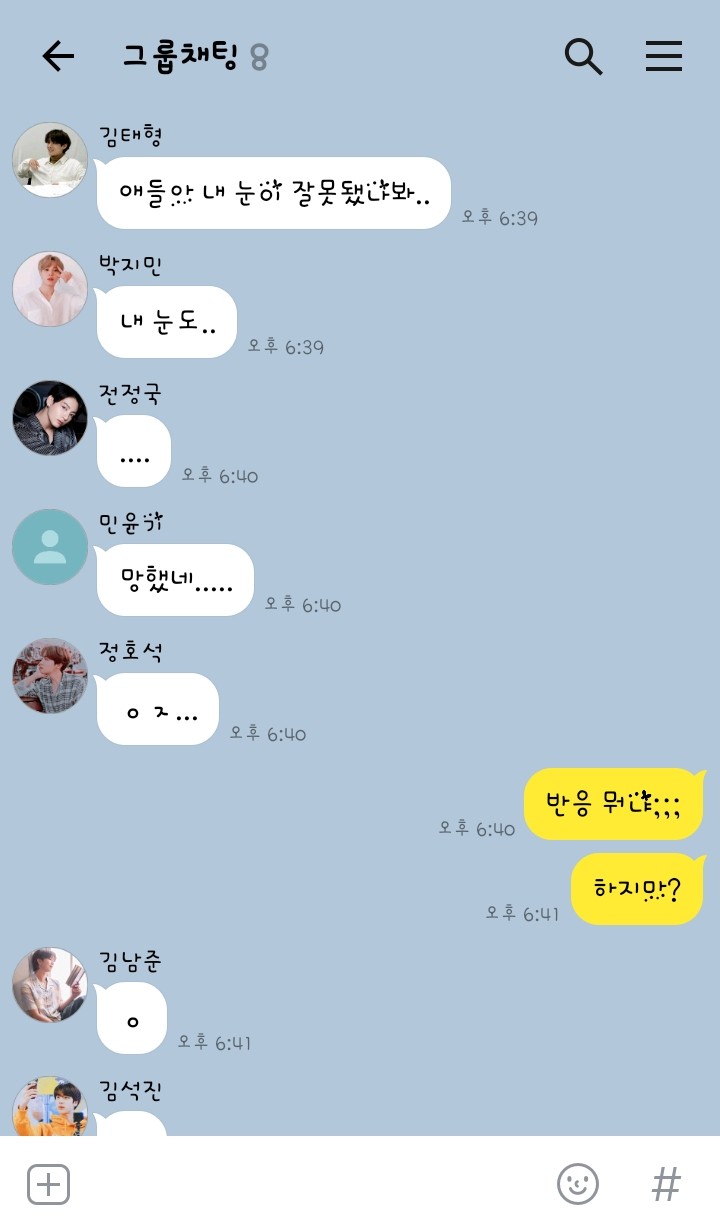The height and width of the screenshot is (1232, 720).
Task: Open 전정국's profile avatar
Action: (x=50, y=418)
